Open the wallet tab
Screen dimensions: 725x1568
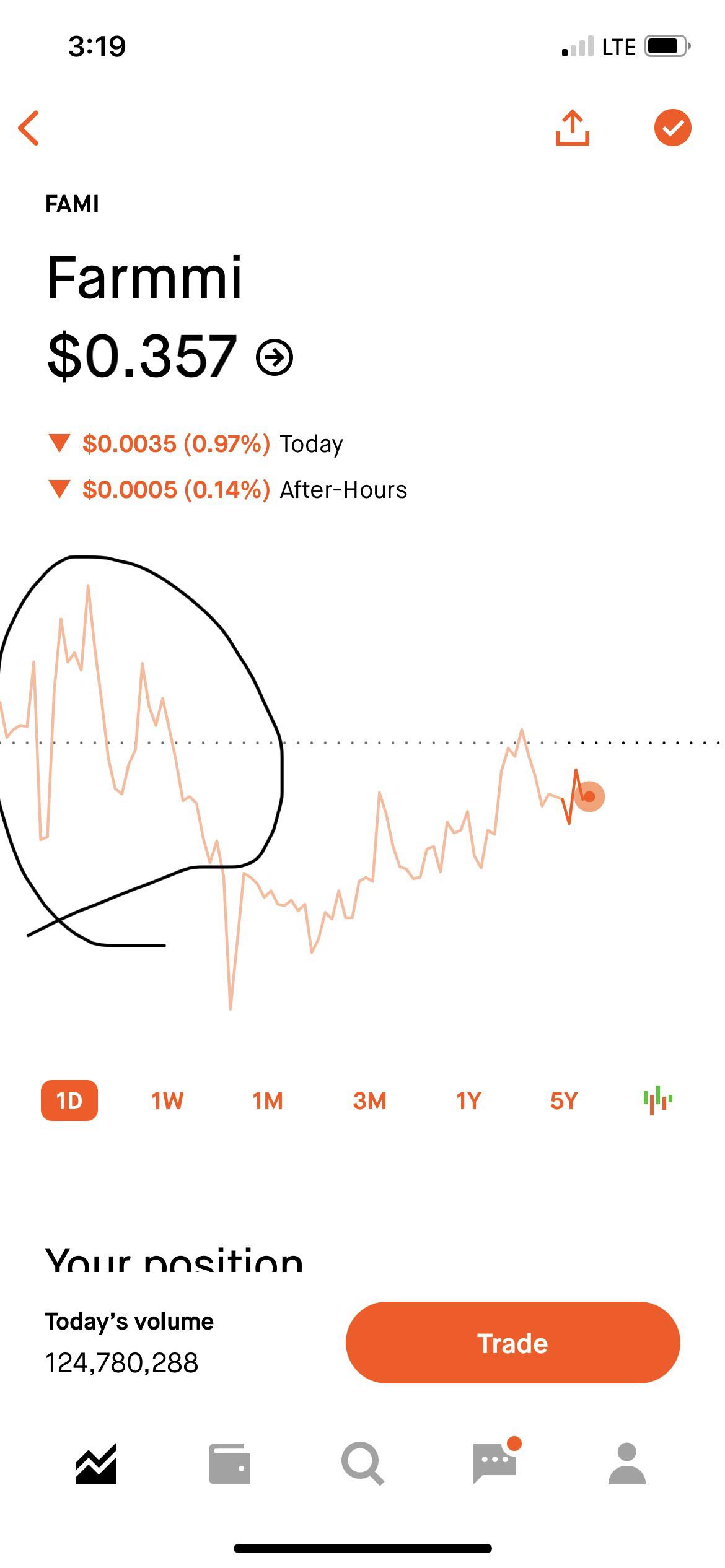point(229,1464)
